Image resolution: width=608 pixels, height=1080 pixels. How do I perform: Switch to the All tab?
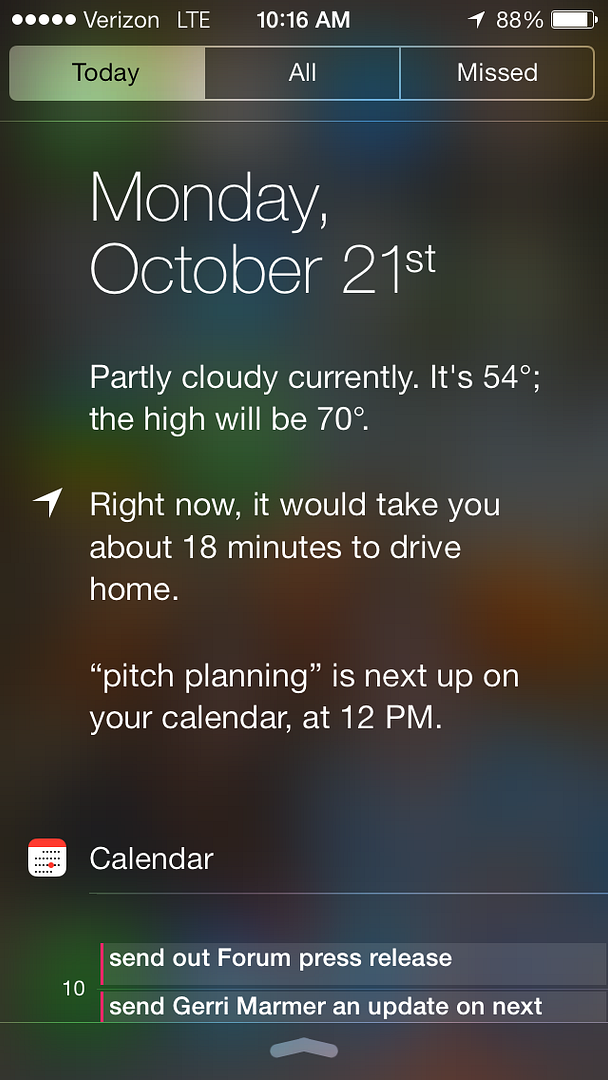pyautogui.click(x=302, y=73)
